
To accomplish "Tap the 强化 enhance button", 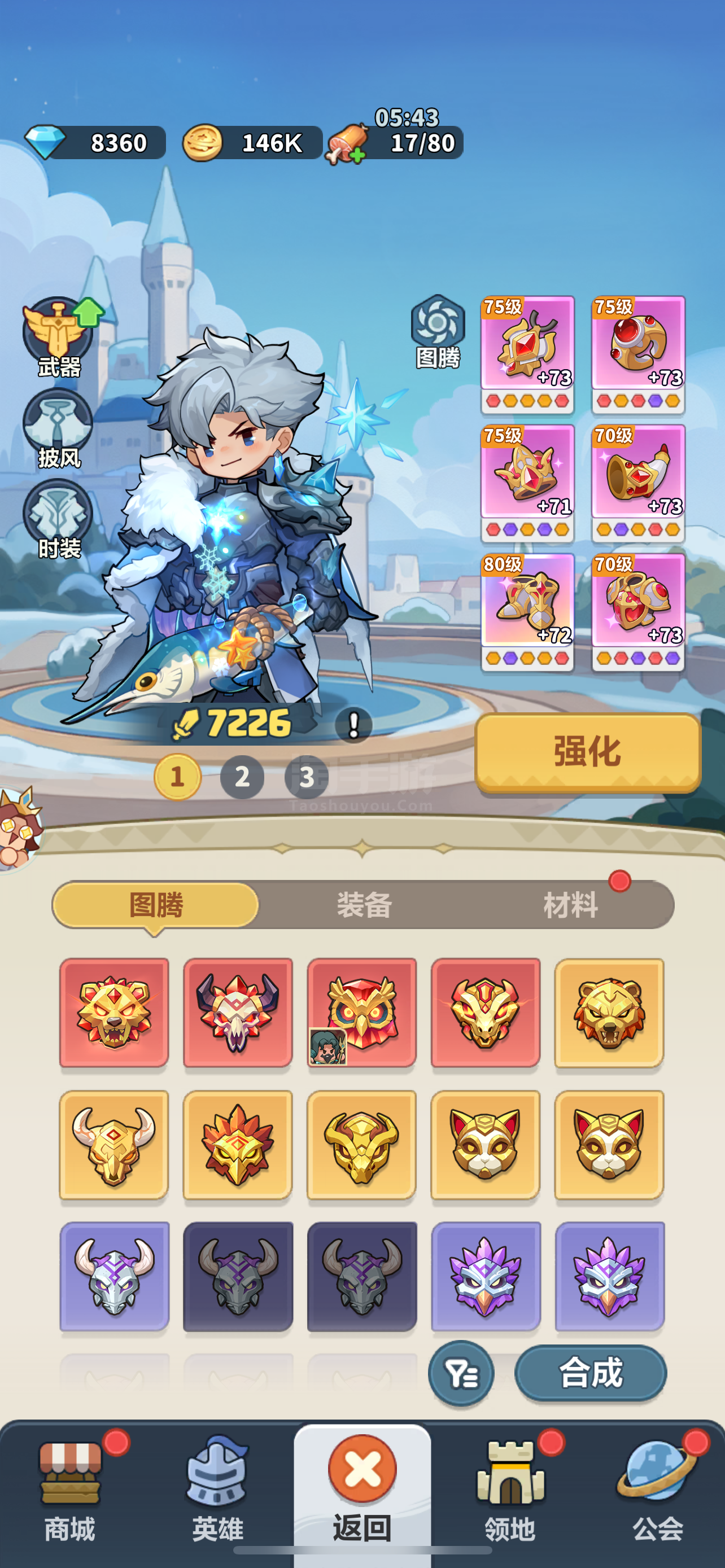I will click(x=587, y=752).
